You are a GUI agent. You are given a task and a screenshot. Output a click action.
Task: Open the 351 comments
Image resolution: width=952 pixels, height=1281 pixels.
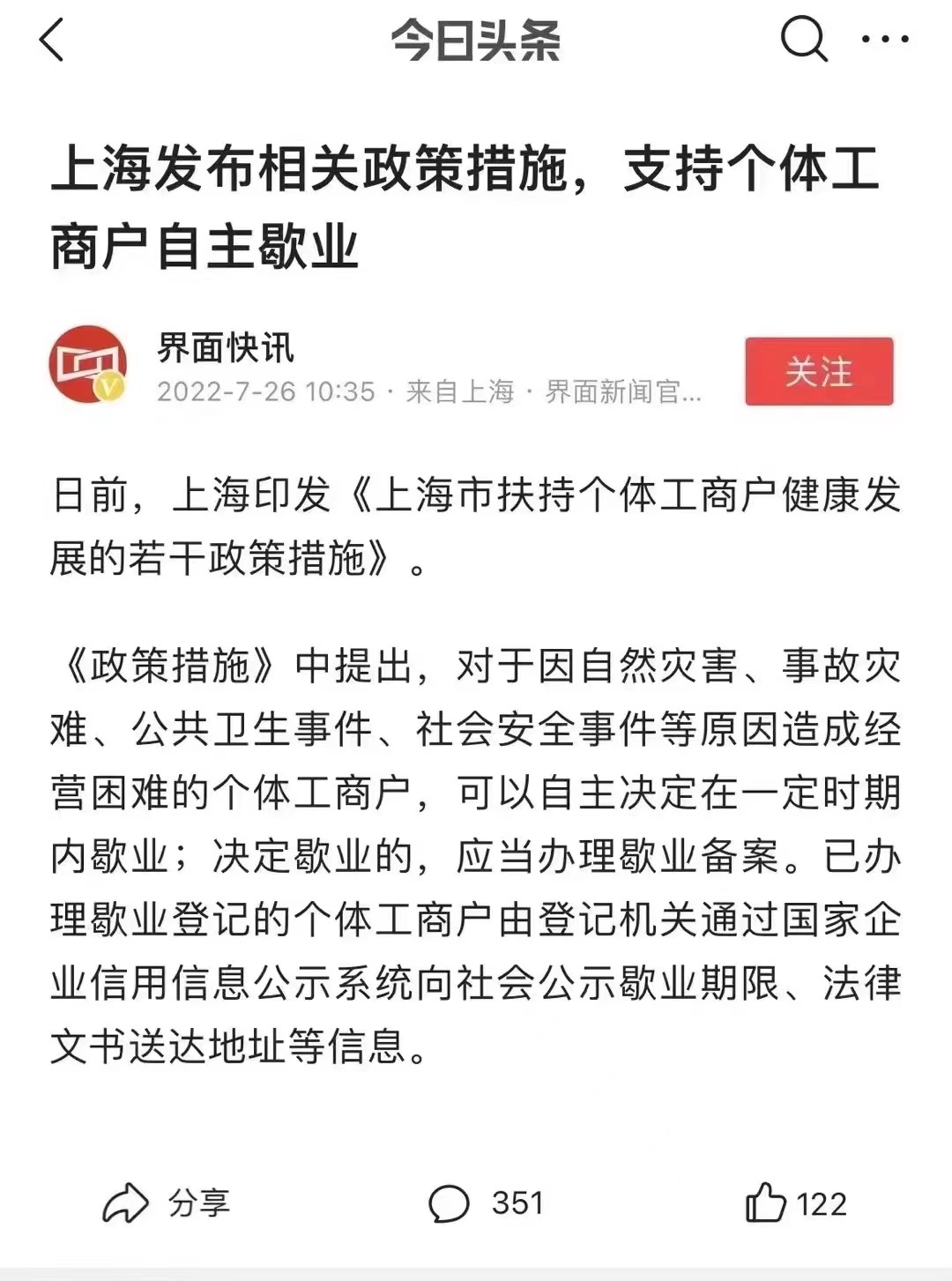(486, 1203)
